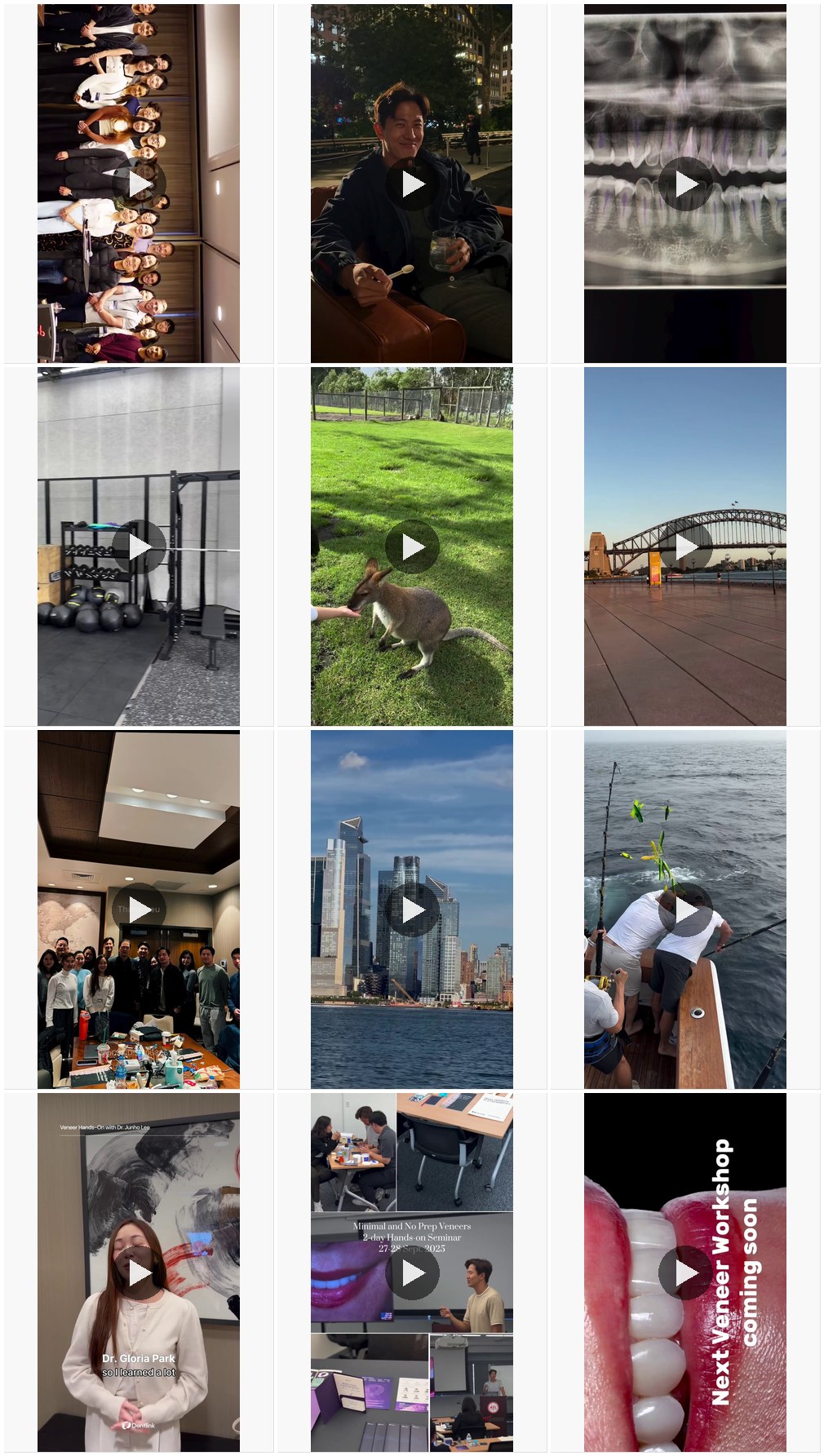Open the Dr. Gloria Park testimonial video
Image resolution: width=824 pixels, height=1456 pixels.
point(139,1272)
